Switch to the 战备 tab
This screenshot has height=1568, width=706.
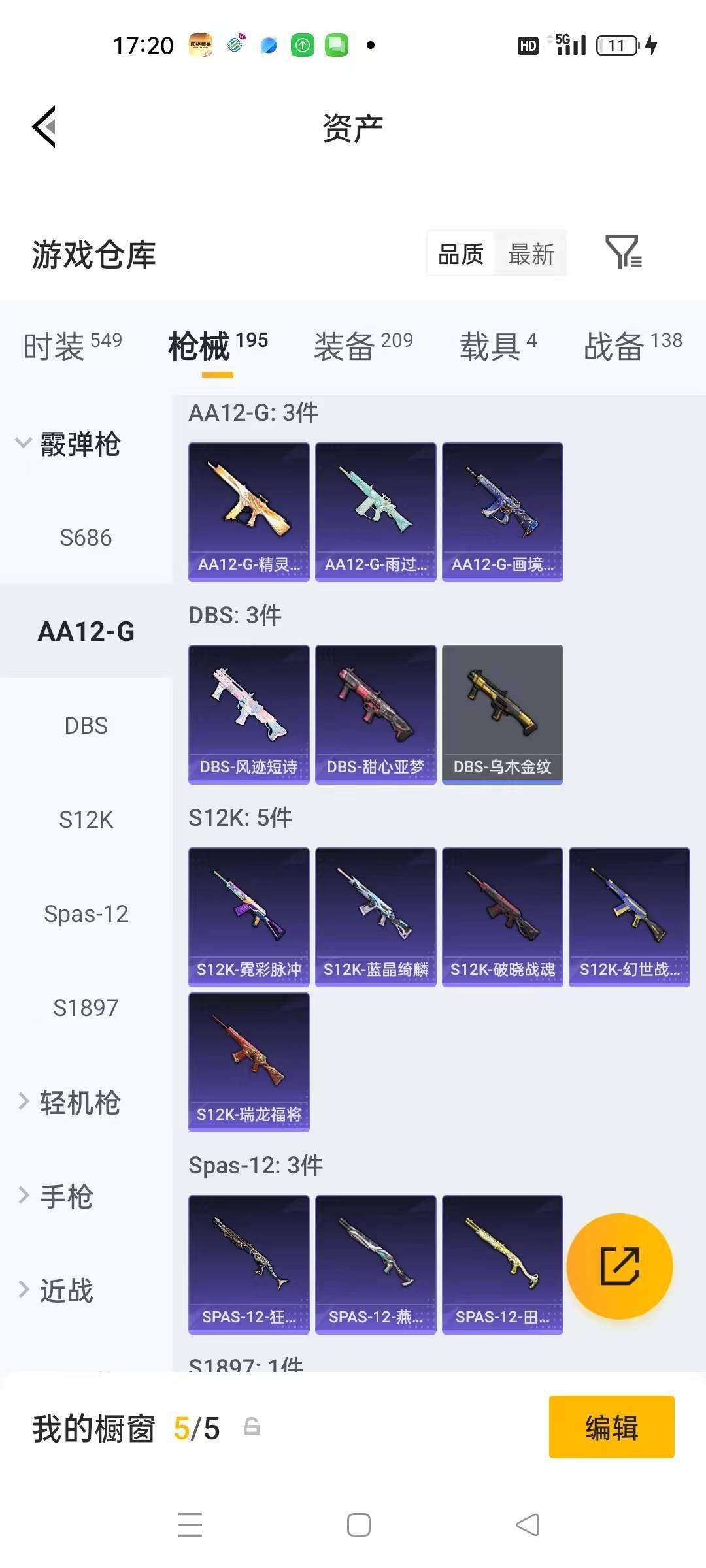click(632, 346)
